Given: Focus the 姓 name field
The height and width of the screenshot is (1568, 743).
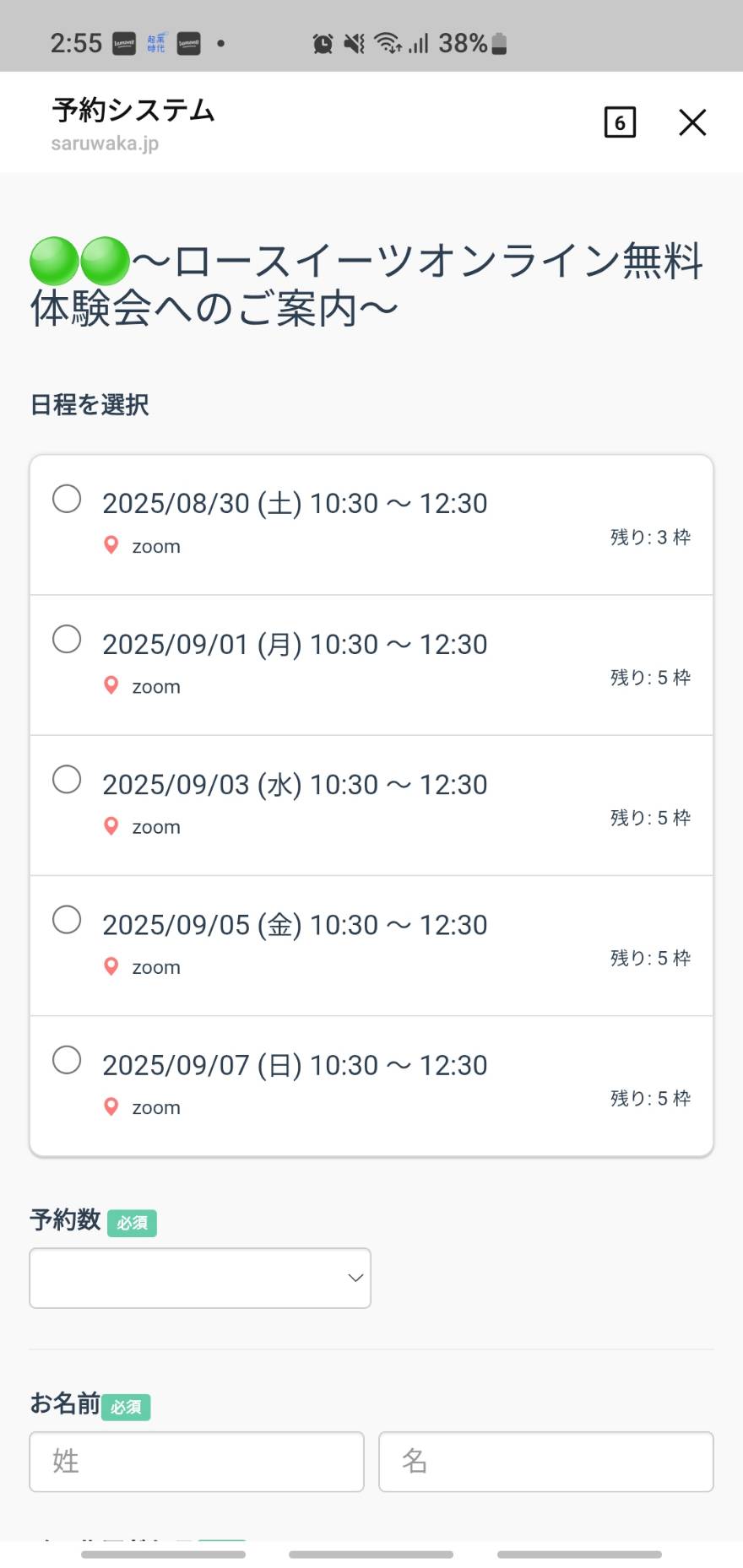Looking at the screenshot, I should click(x=197, y=1461).
